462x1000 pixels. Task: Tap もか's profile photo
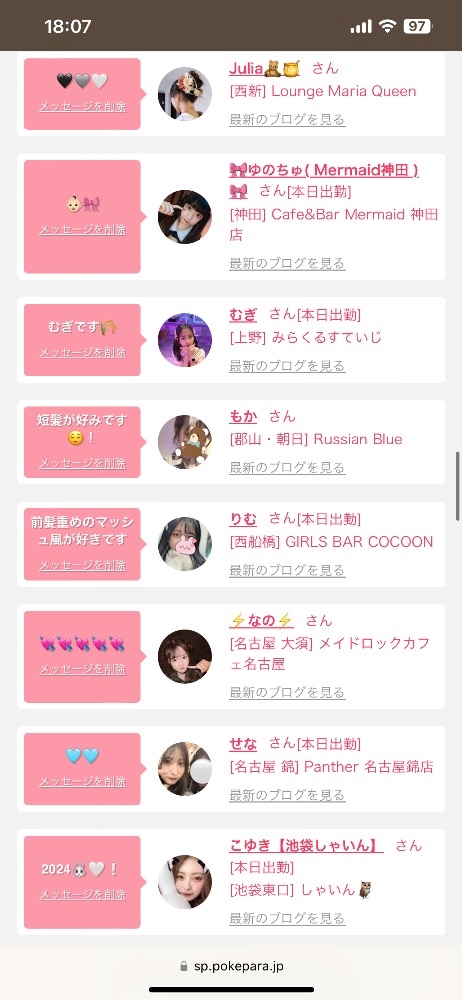coord(185,442)
